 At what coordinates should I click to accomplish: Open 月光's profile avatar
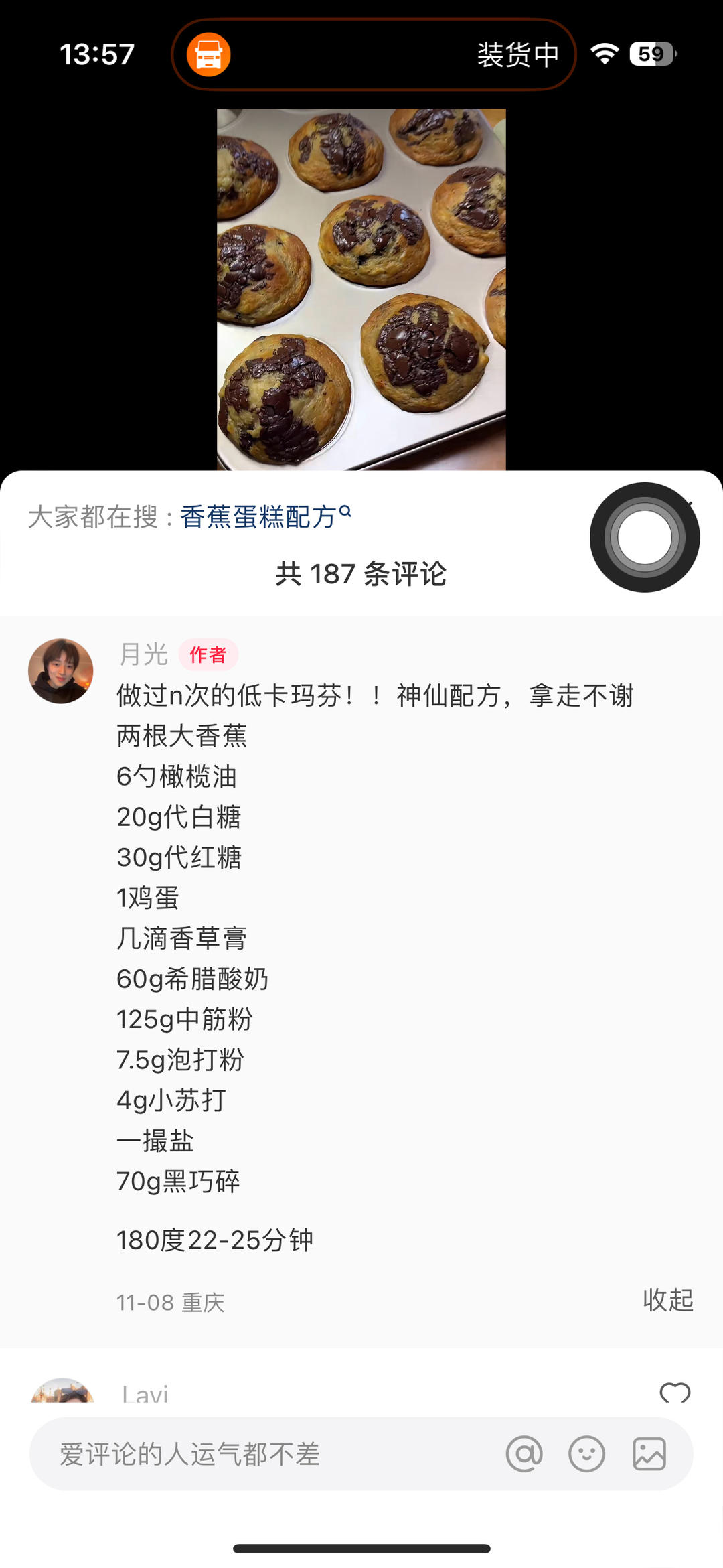coord(60,670)
